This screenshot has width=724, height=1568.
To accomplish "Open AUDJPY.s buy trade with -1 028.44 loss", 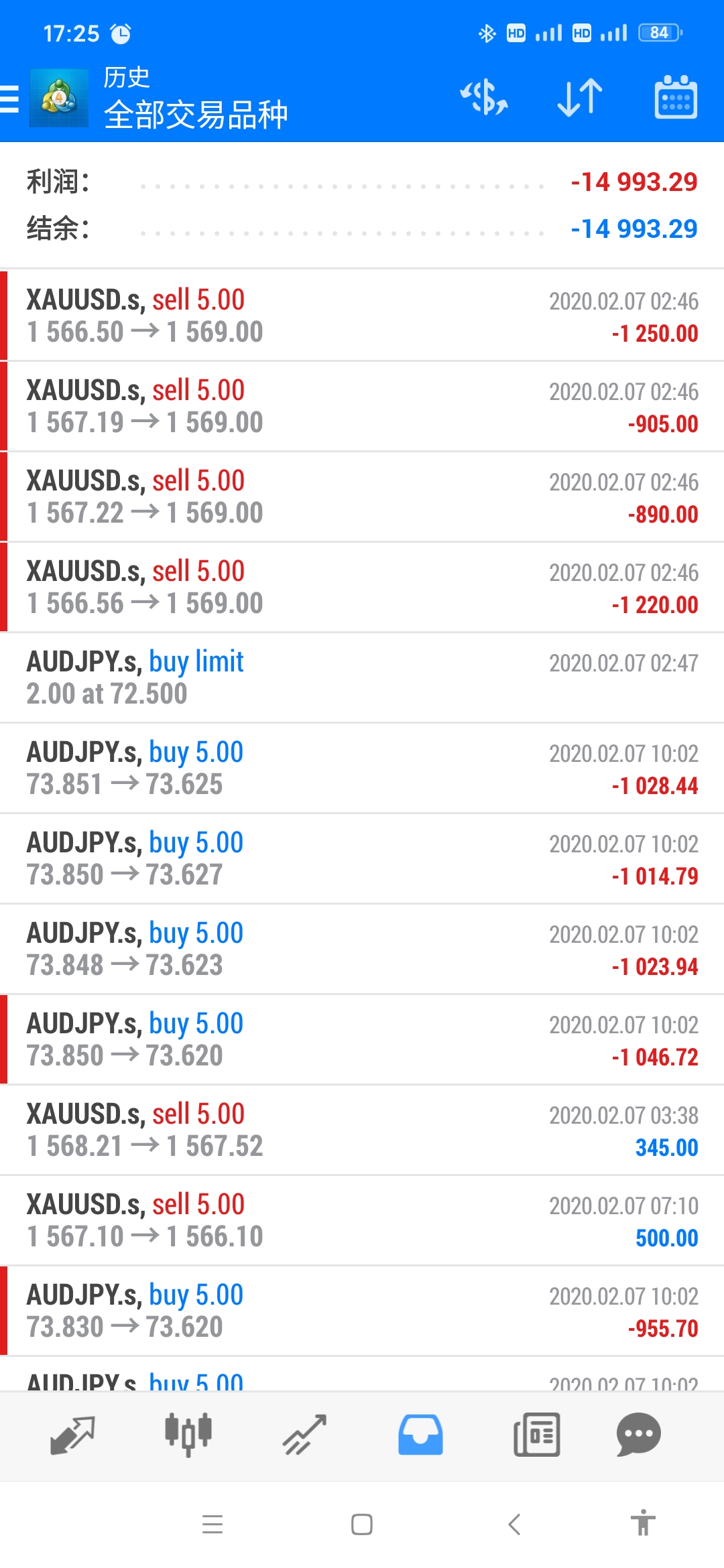I will coord(362,768).
